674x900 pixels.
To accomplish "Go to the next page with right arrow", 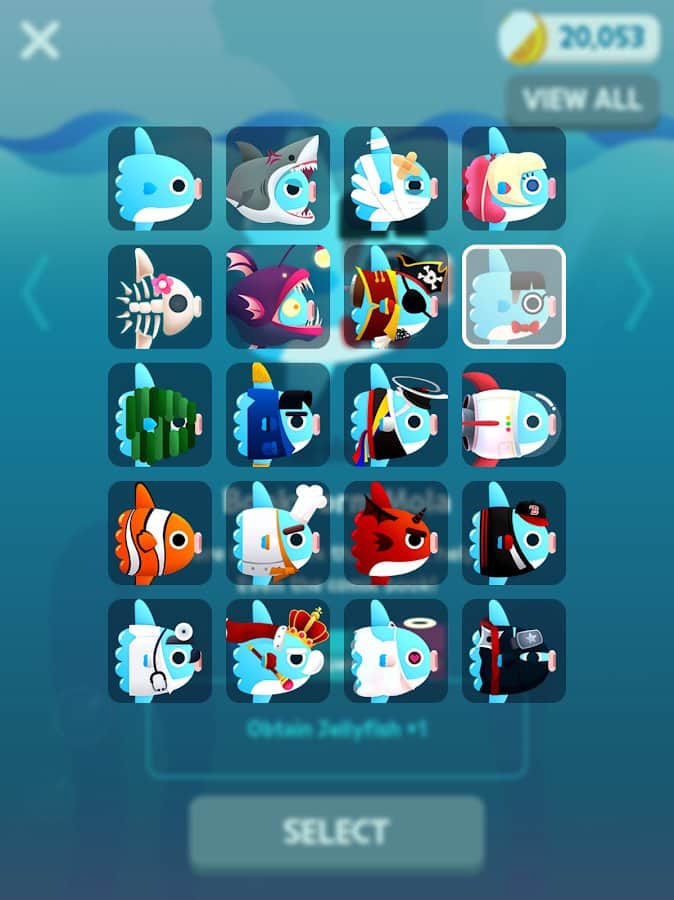I will click(x=638, y=294).
